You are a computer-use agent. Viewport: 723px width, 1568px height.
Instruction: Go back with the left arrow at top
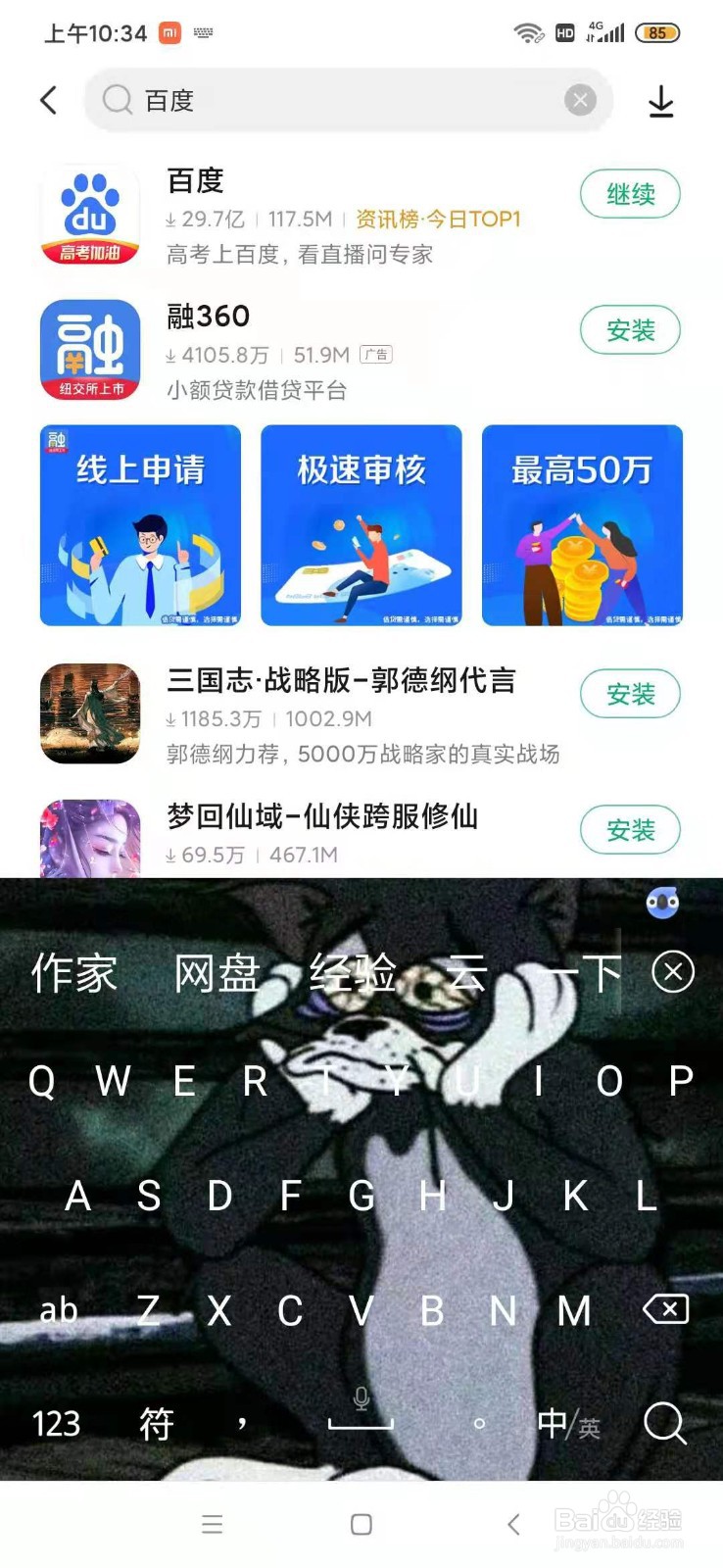point(48,101)
